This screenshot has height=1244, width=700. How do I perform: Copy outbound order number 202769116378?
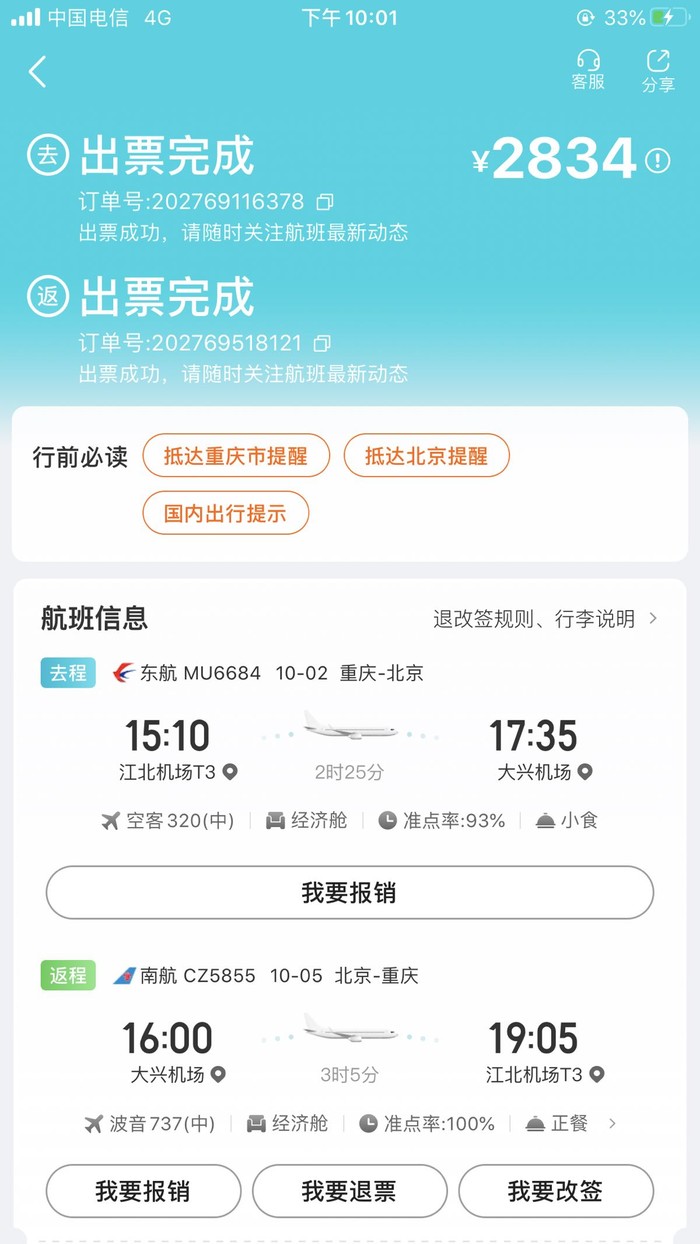pos(324,201)
